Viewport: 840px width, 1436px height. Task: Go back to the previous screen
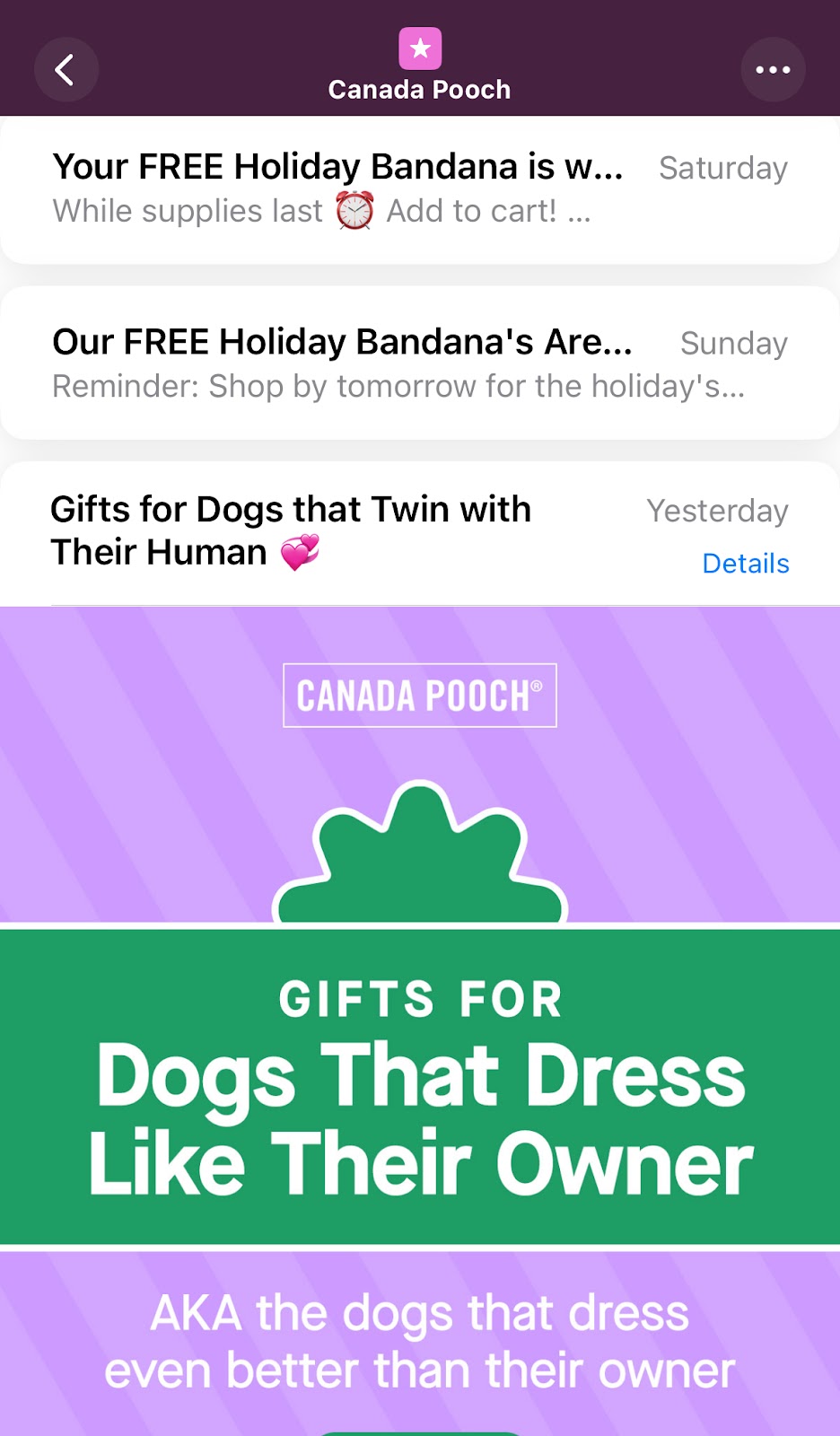(x=66, y=70)
